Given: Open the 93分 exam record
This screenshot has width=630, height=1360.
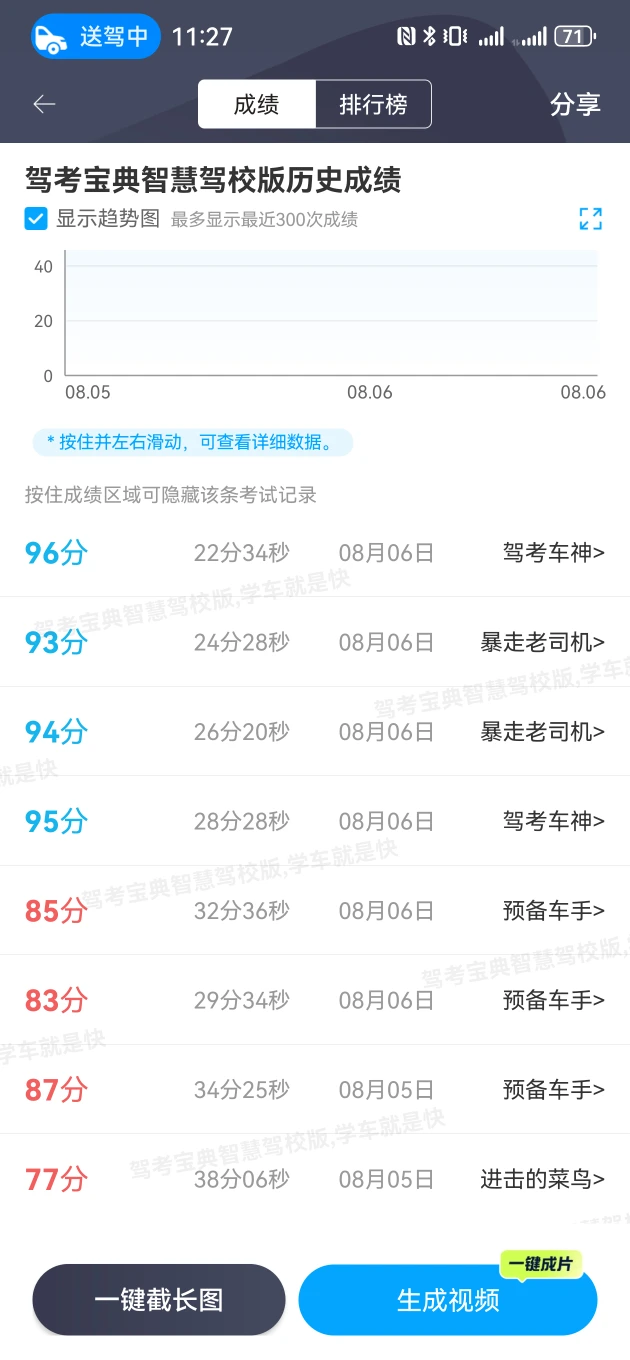Looking at the screenshot, I should pyautogui.click(x=315, y=642).
